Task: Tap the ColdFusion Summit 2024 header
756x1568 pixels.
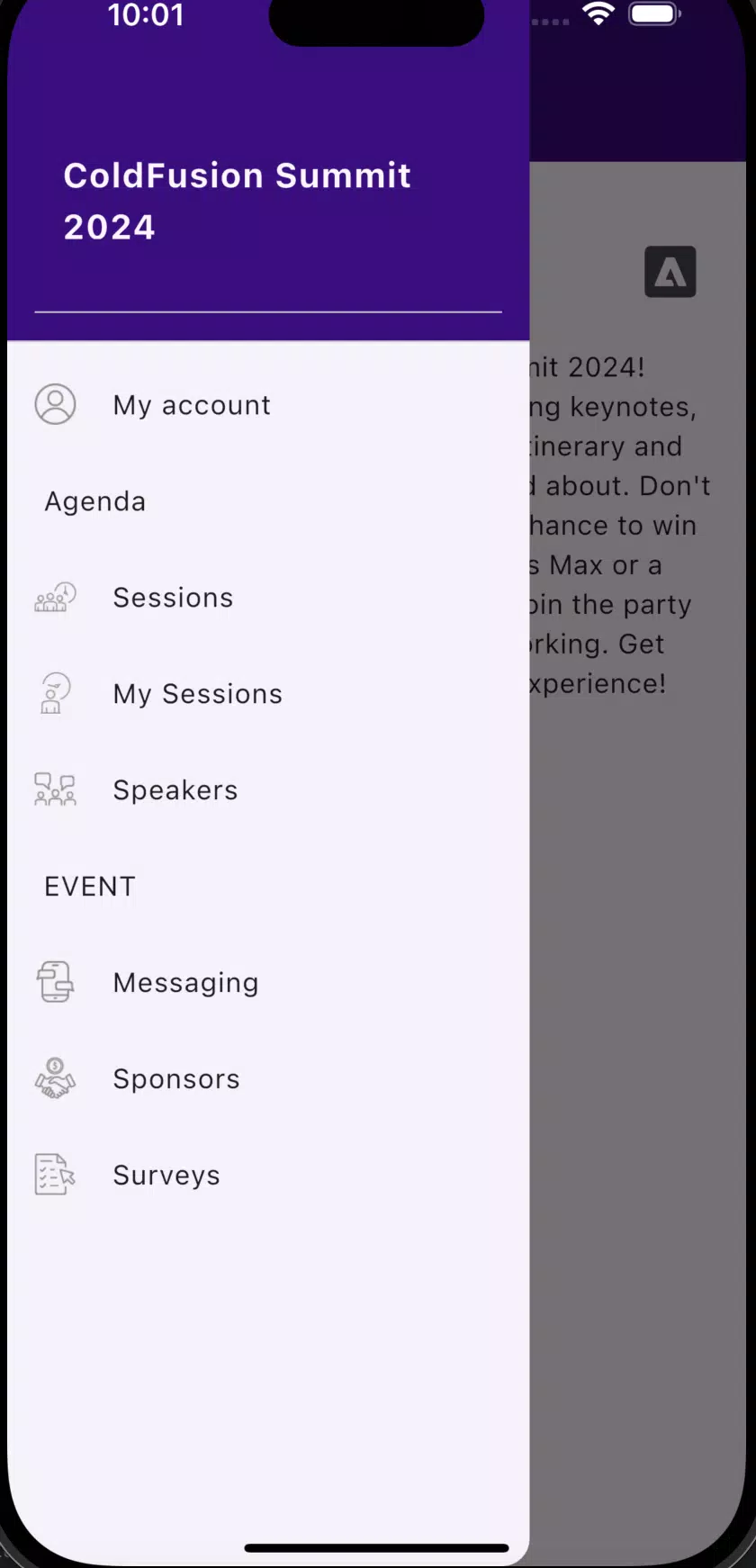Action: [x=237, y=201]
